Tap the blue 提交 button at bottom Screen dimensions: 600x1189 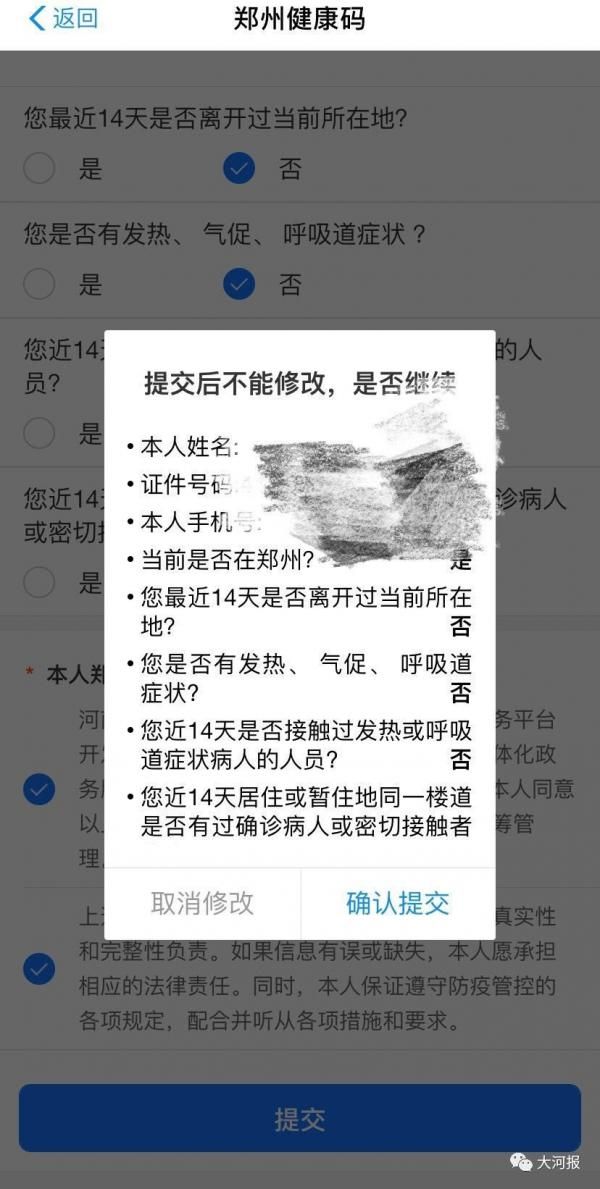pyautogui.click(x=299, y=1118)
